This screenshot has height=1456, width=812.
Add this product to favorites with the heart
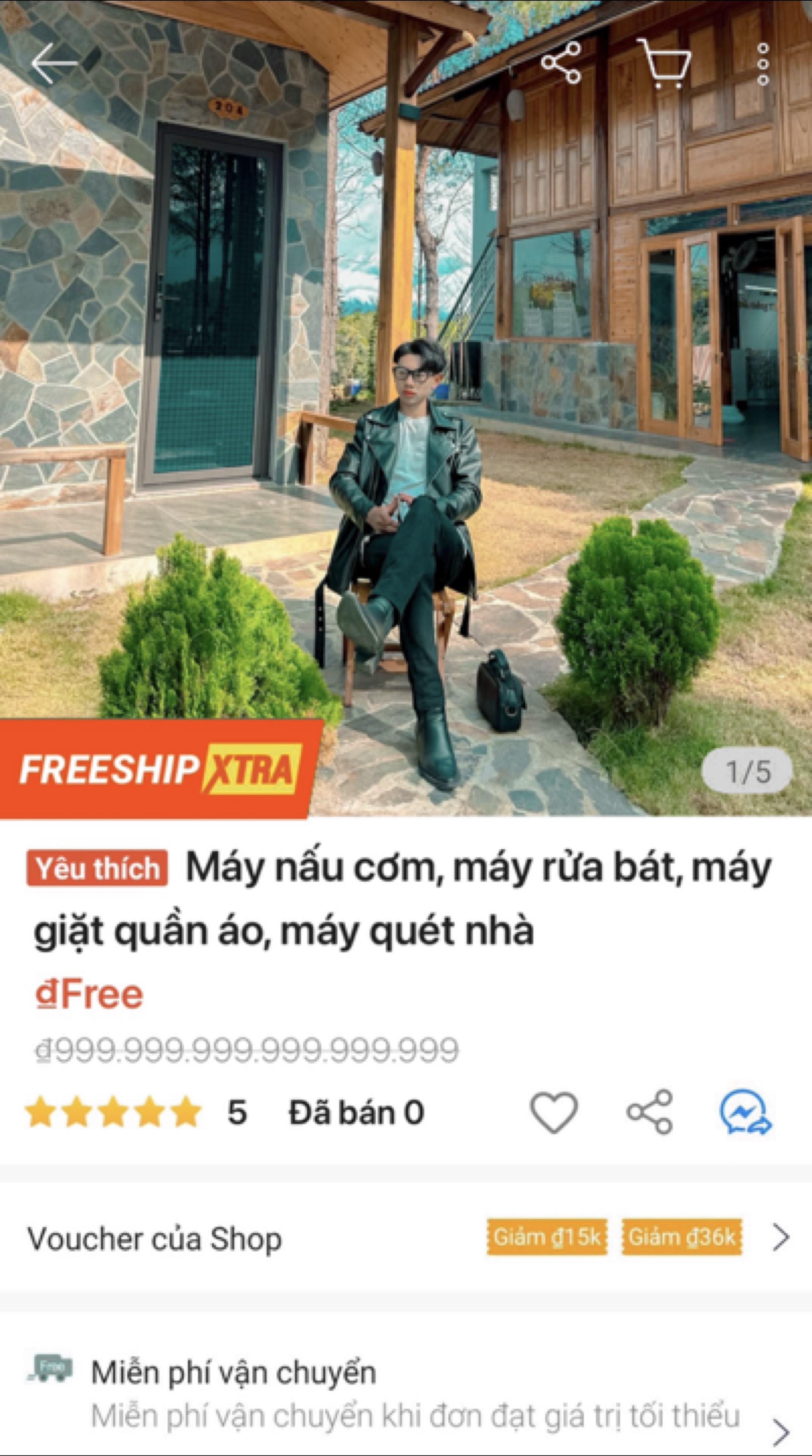(554, 1112)
